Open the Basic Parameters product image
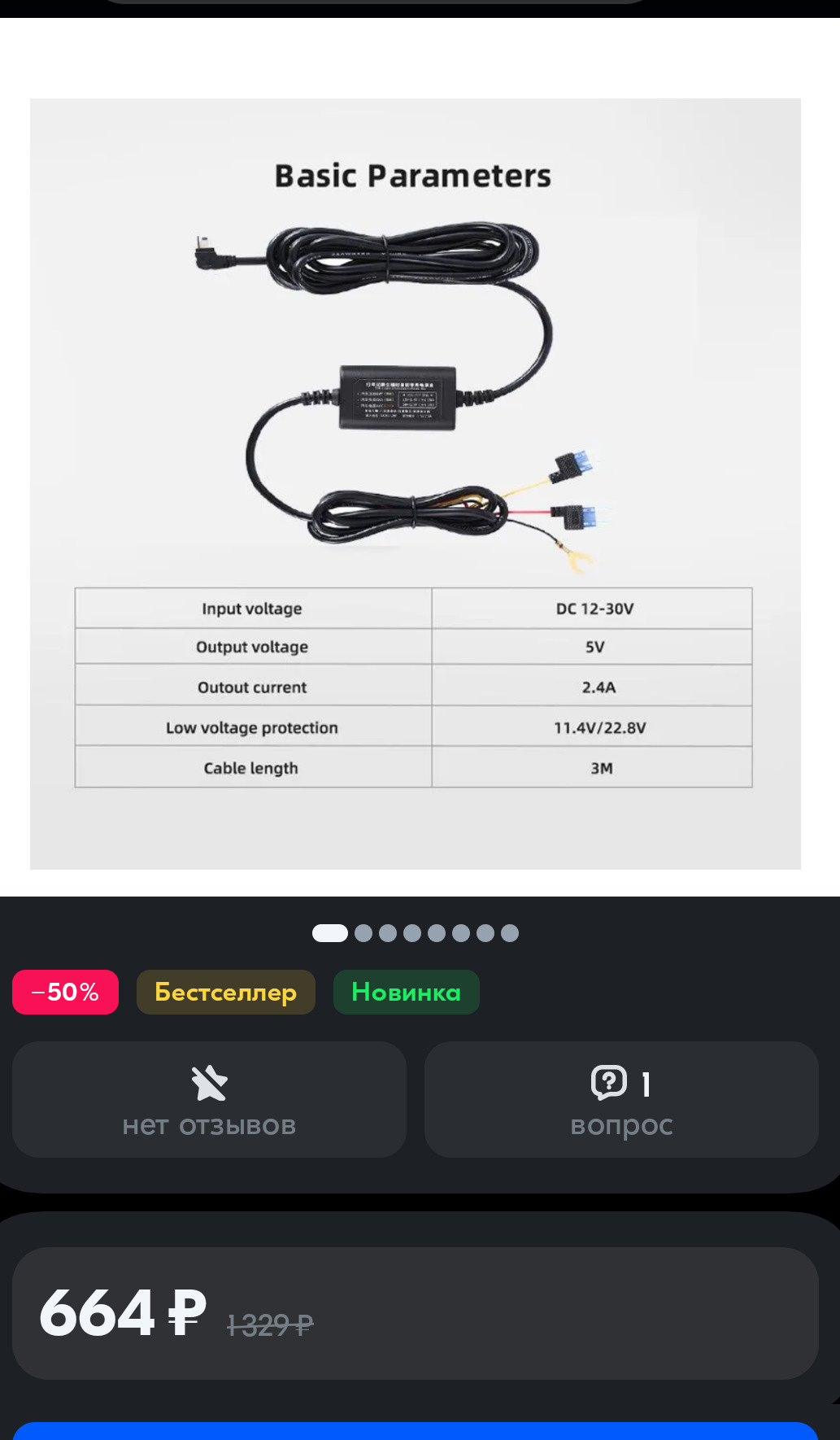The height and width of the screenshot is (1440, 840). tap(415, 483)
